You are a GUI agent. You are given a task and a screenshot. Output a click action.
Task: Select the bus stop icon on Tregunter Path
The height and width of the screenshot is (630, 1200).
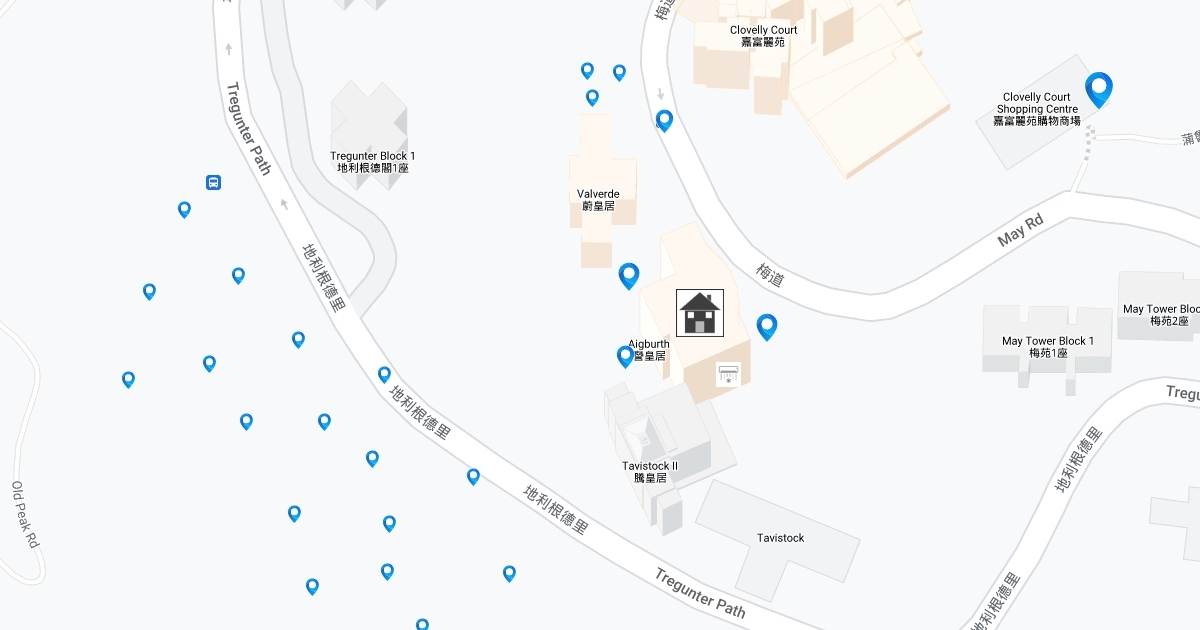pos(214,182)
